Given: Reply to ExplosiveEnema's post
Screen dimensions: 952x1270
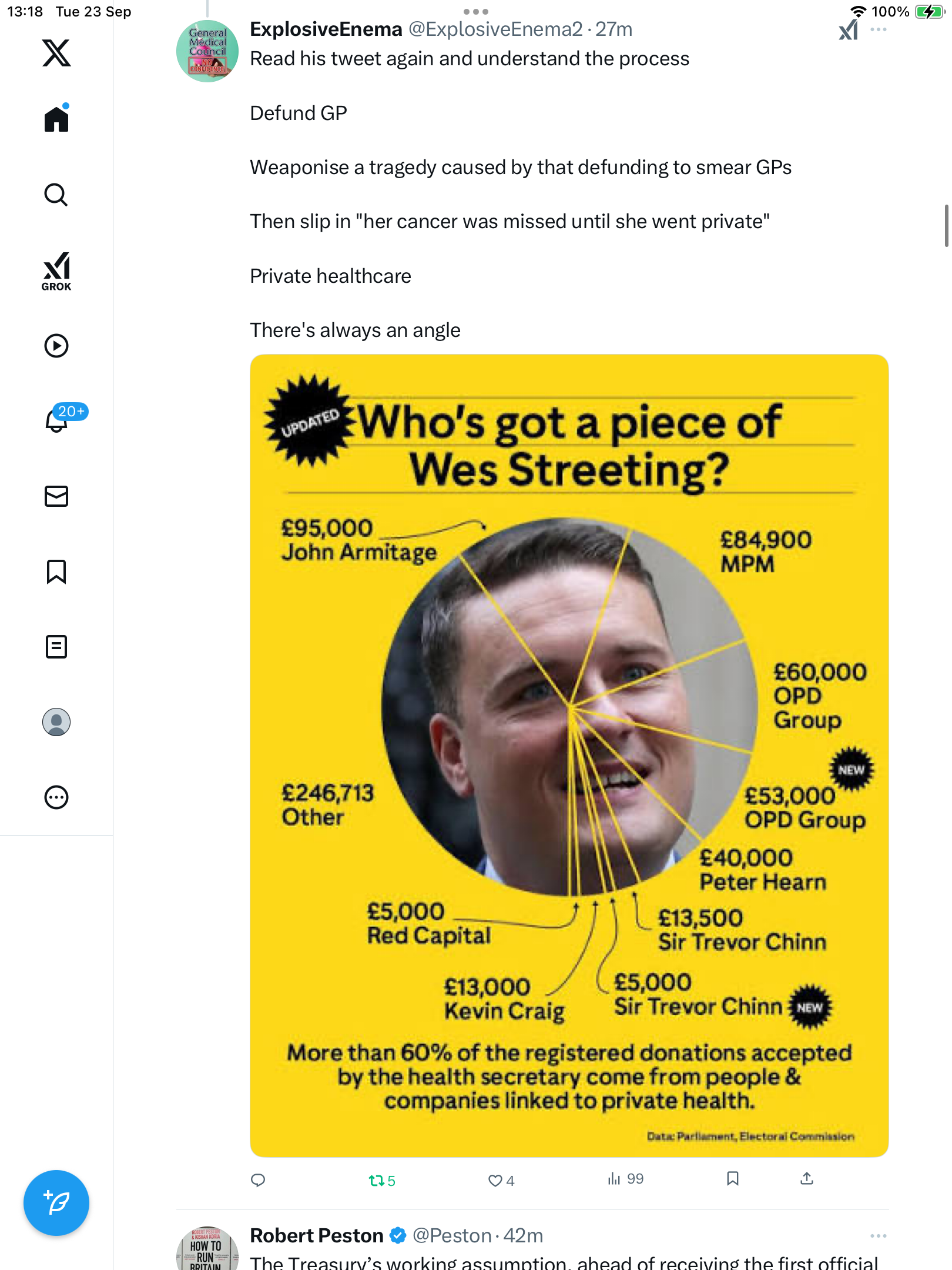Looking at the screenshot, I should point(258,1180).
